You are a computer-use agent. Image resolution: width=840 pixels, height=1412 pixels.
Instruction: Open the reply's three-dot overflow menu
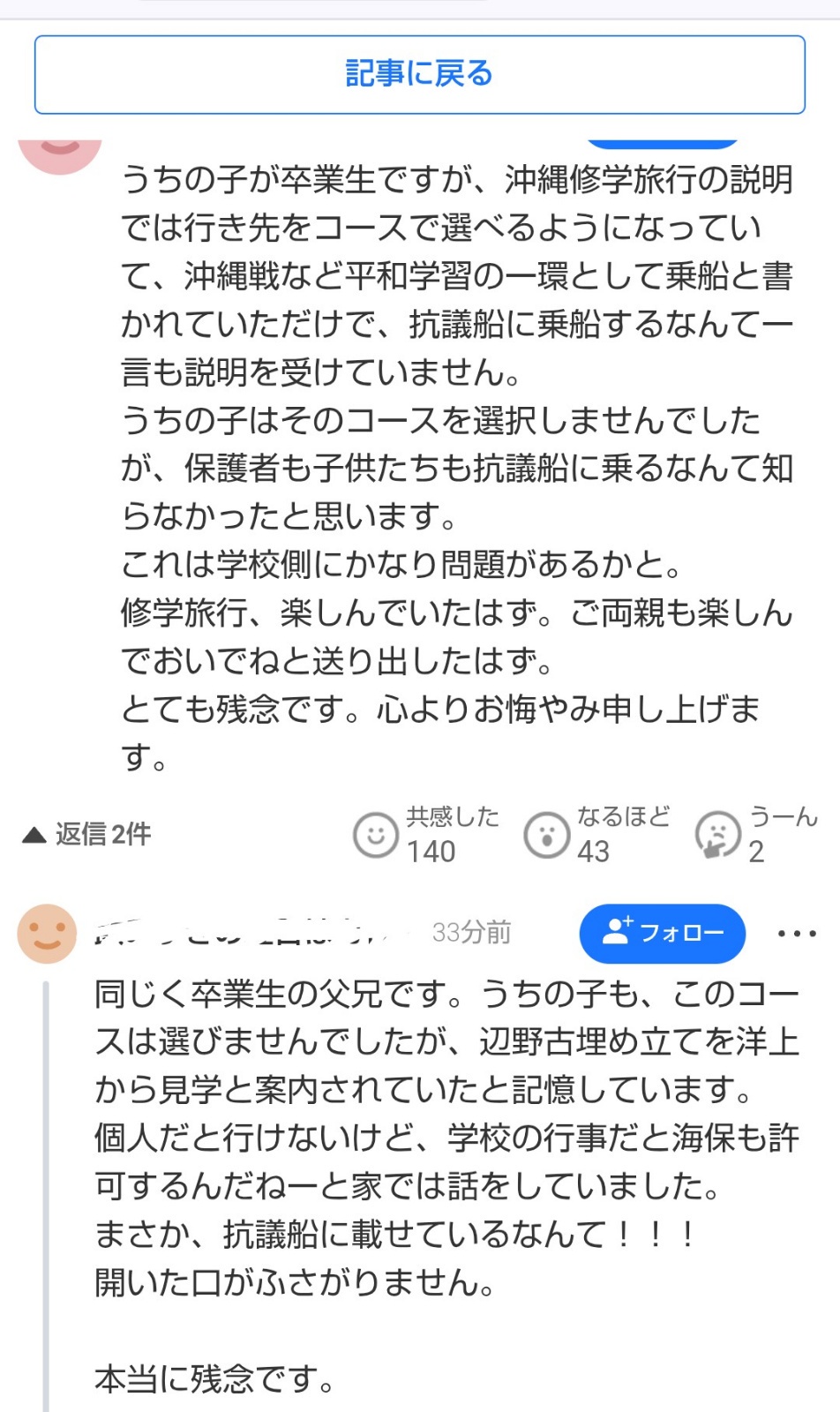[796, 934]
